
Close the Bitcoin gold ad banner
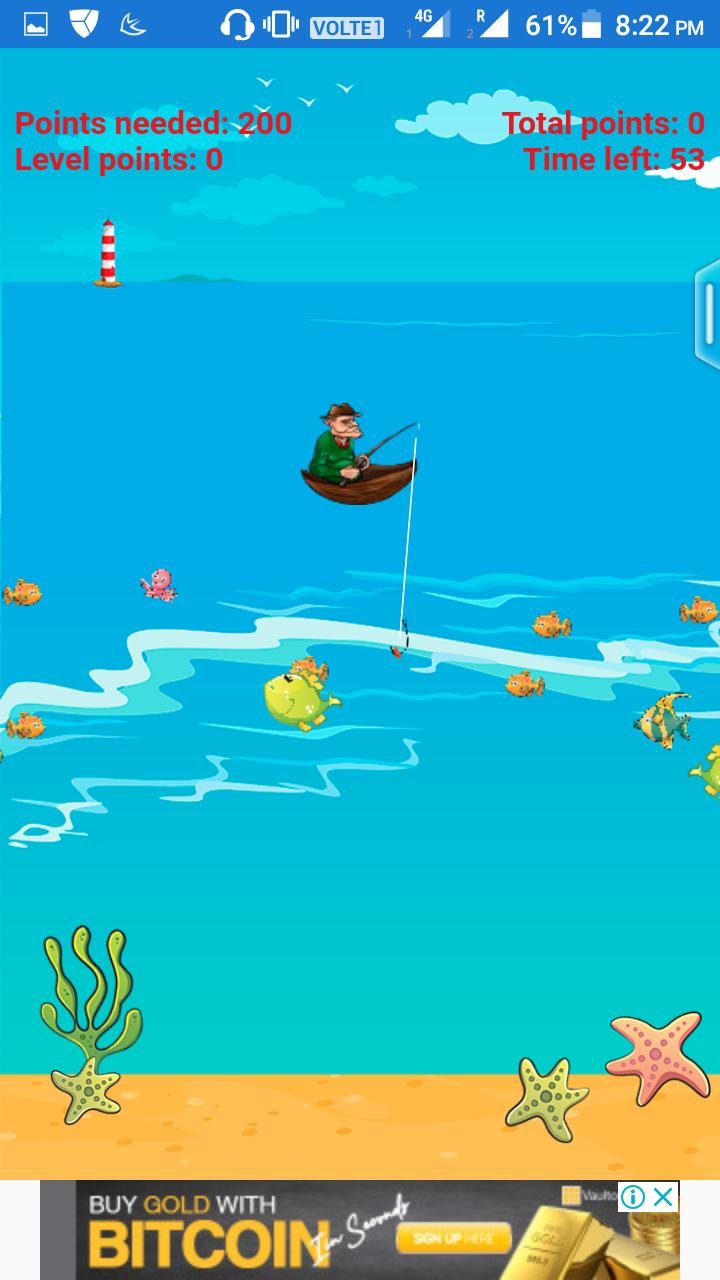(663, 1196)
